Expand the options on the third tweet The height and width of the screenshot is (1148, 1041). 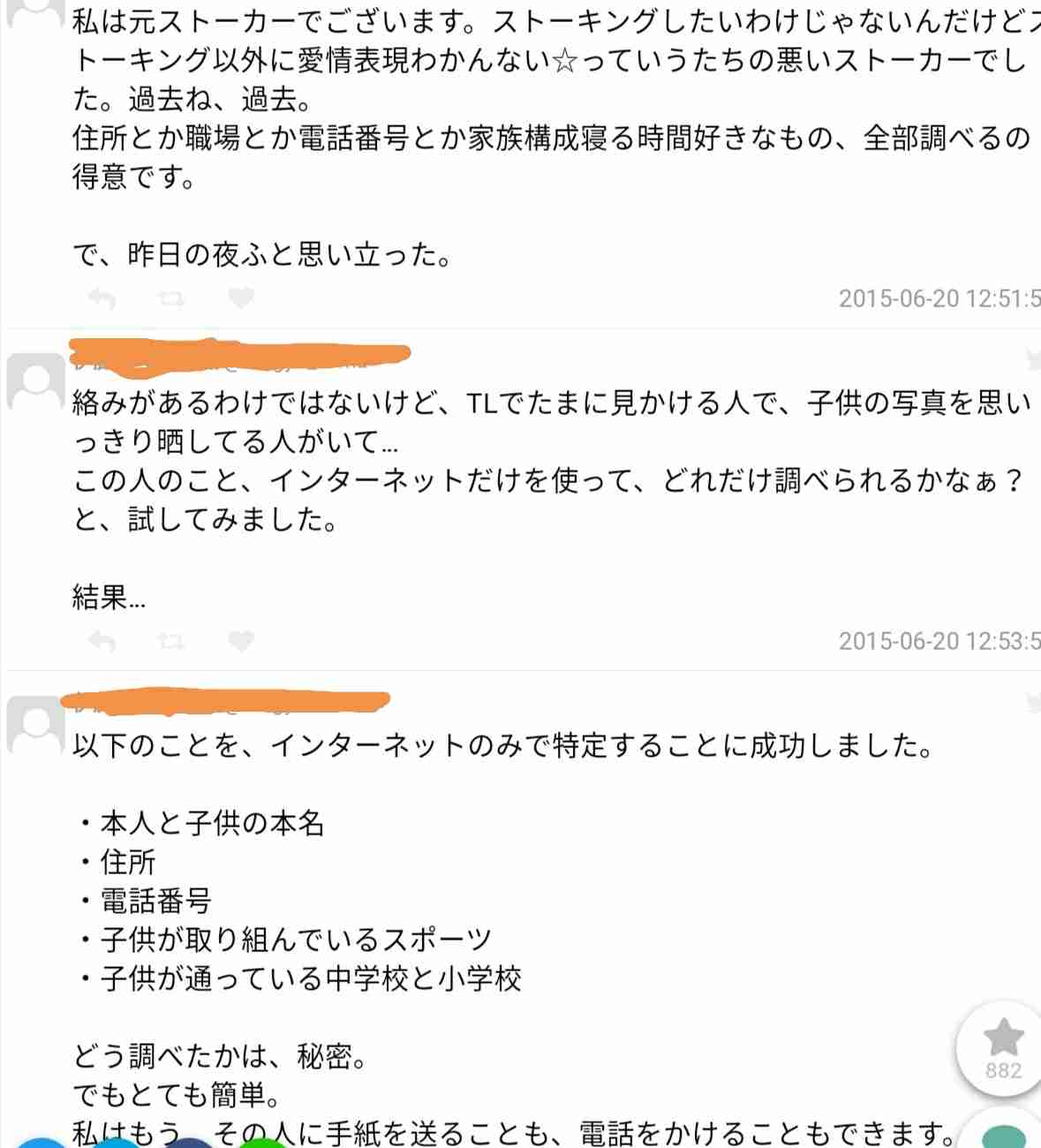[x=1033, y=700]
